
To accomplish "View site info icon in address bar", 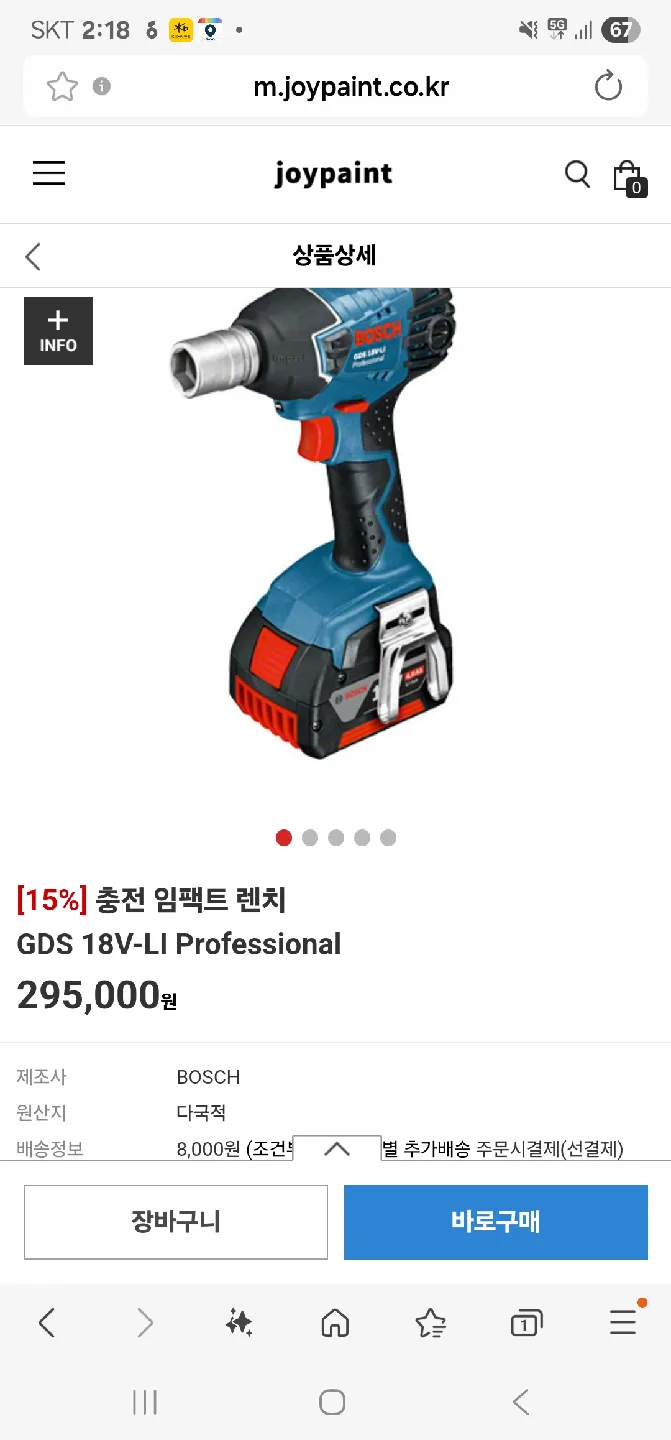I will click(x=101, y=87).
